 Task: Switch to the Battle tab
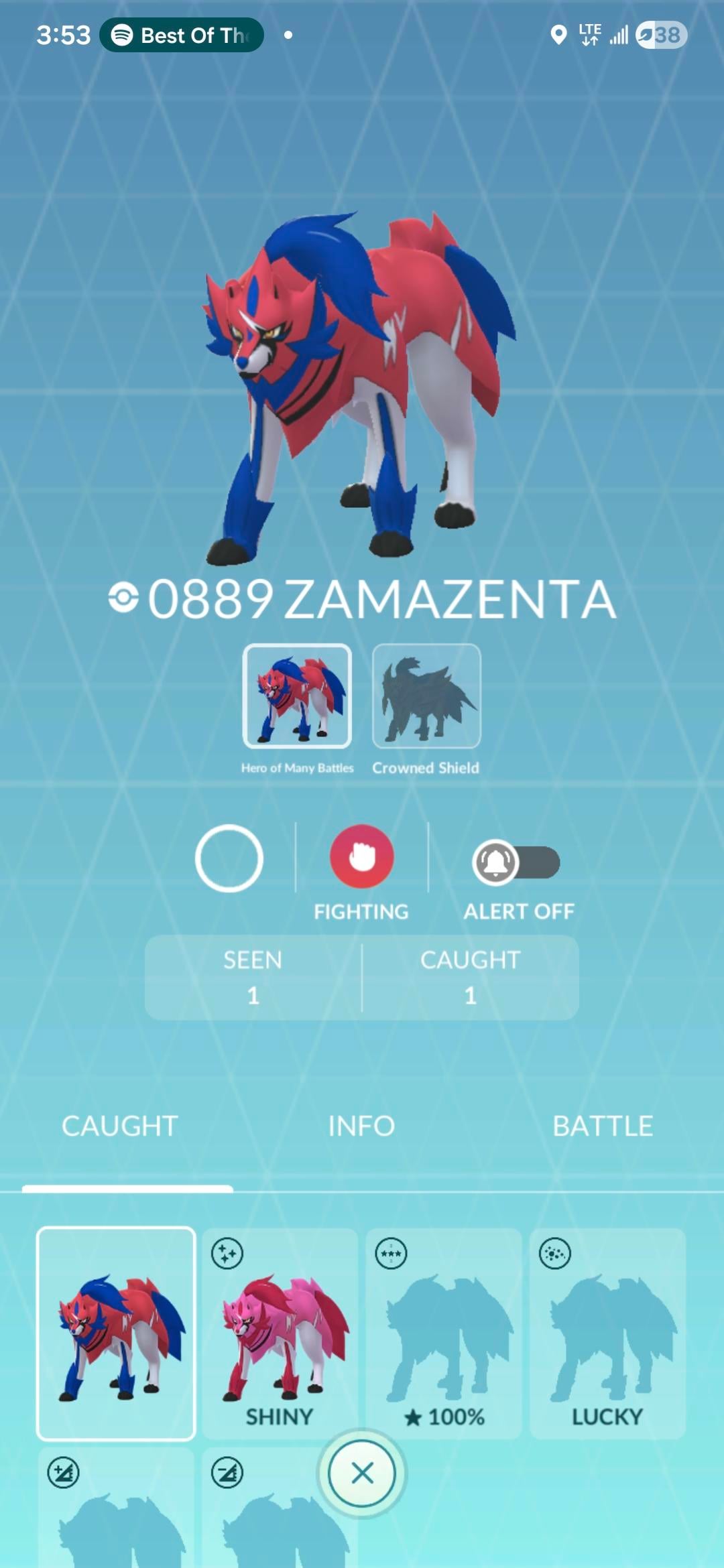point(603,1126)
